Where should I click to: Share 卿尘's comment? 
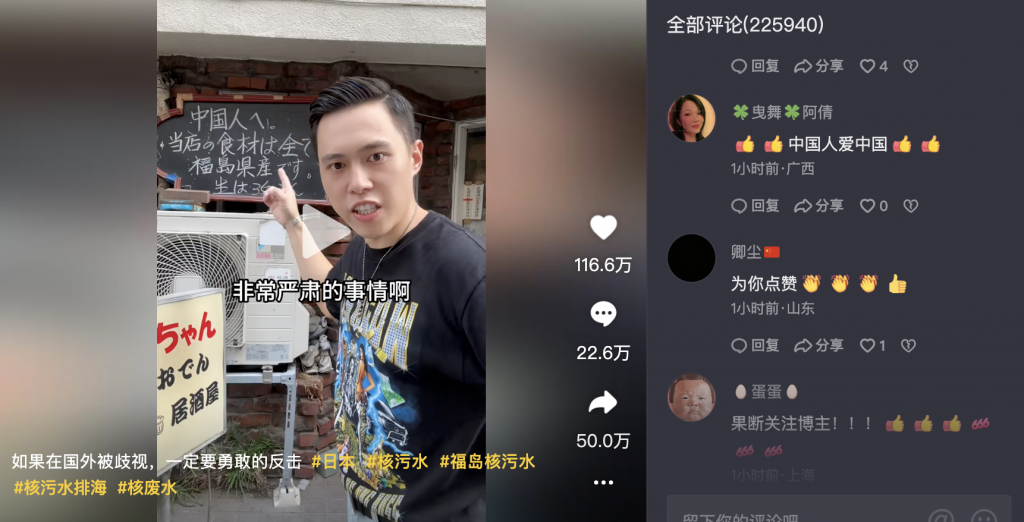(819, 345)
